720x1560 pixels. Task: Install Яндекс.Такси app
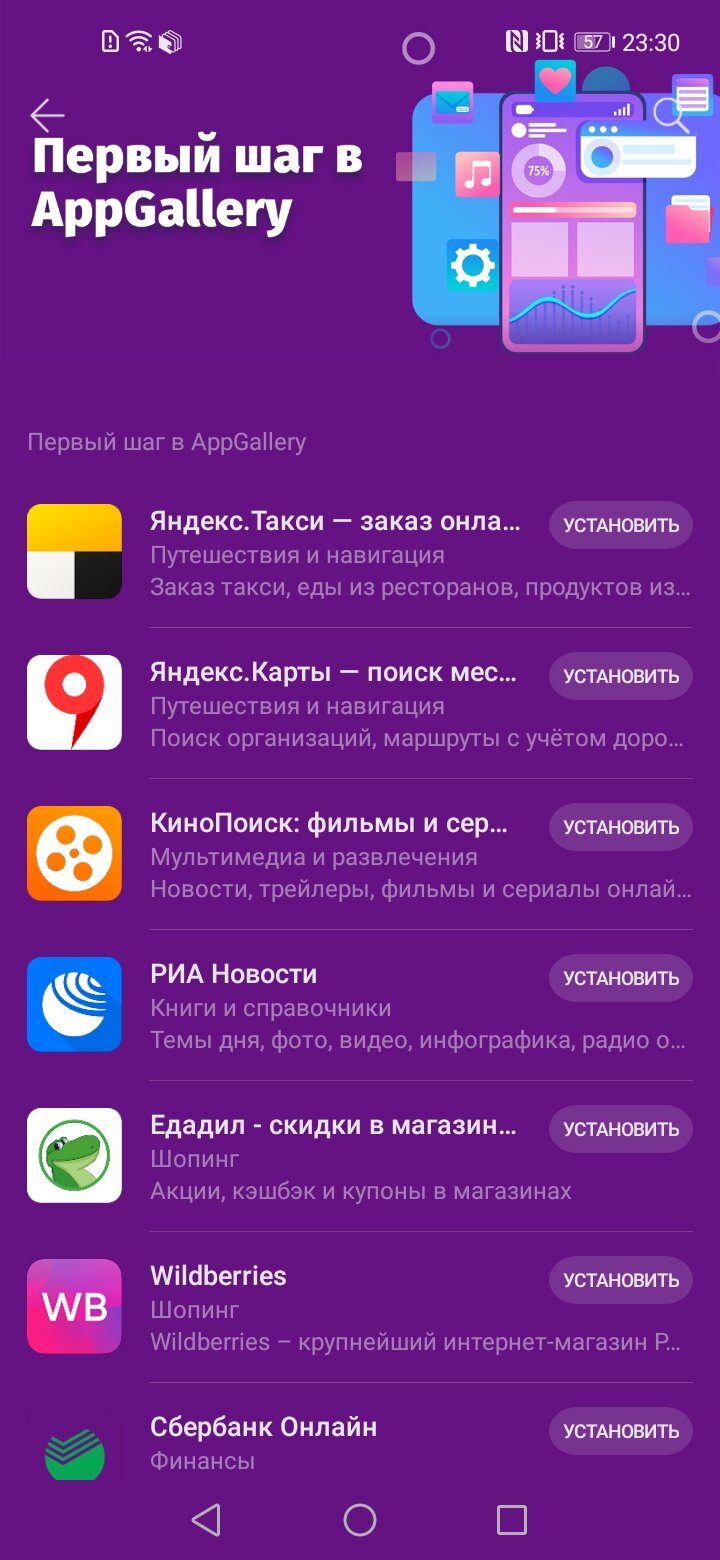pyautogui.click(x=620, y=525)
